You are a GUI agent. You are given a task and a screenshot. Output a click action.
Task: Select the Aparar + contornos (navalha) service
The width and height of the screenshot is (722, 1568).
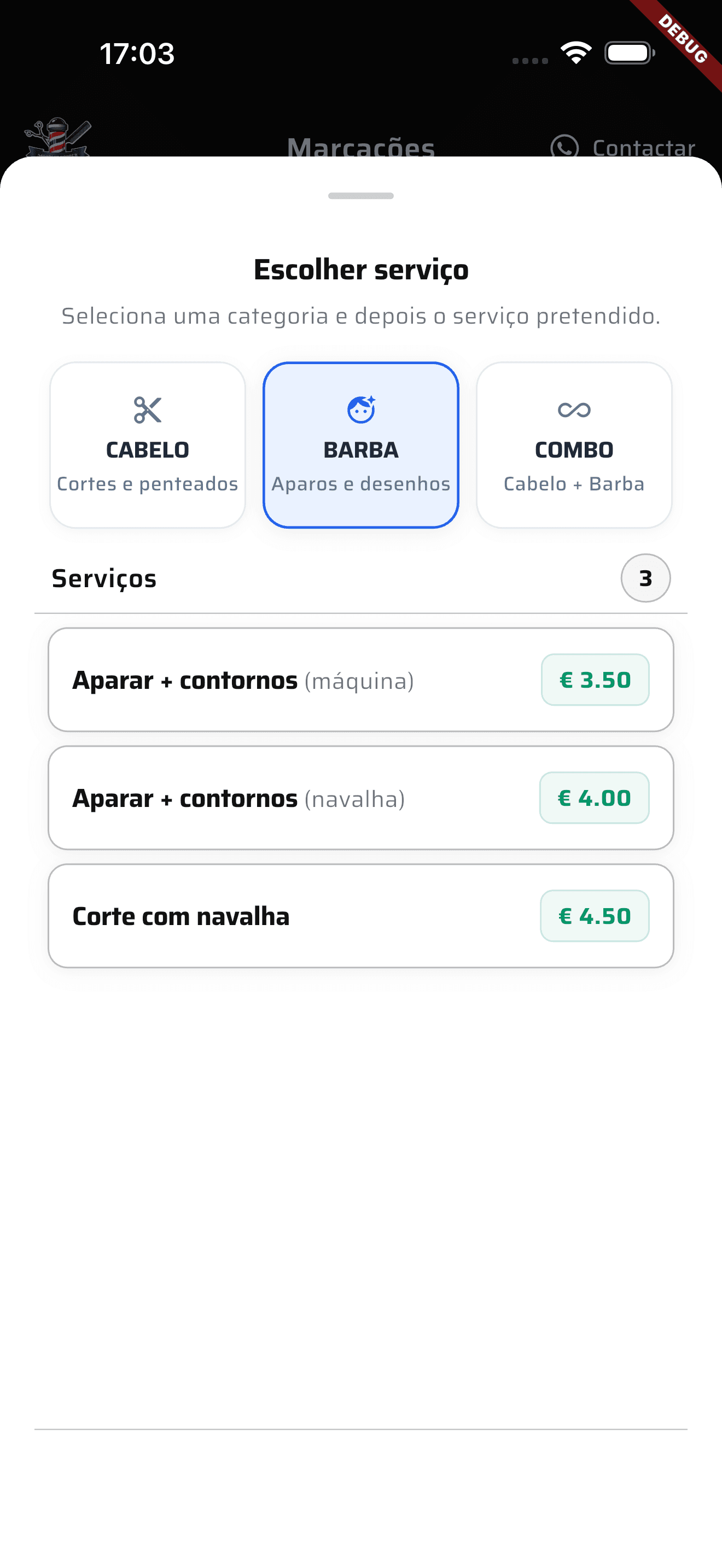361,797
